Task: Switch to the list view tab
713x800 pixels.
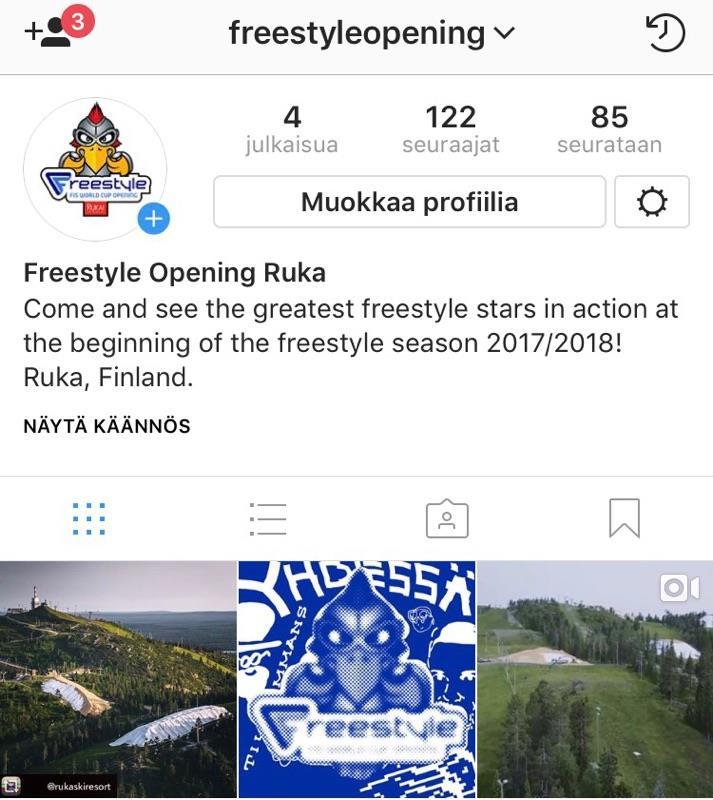Action: click(x=267, y=518)
